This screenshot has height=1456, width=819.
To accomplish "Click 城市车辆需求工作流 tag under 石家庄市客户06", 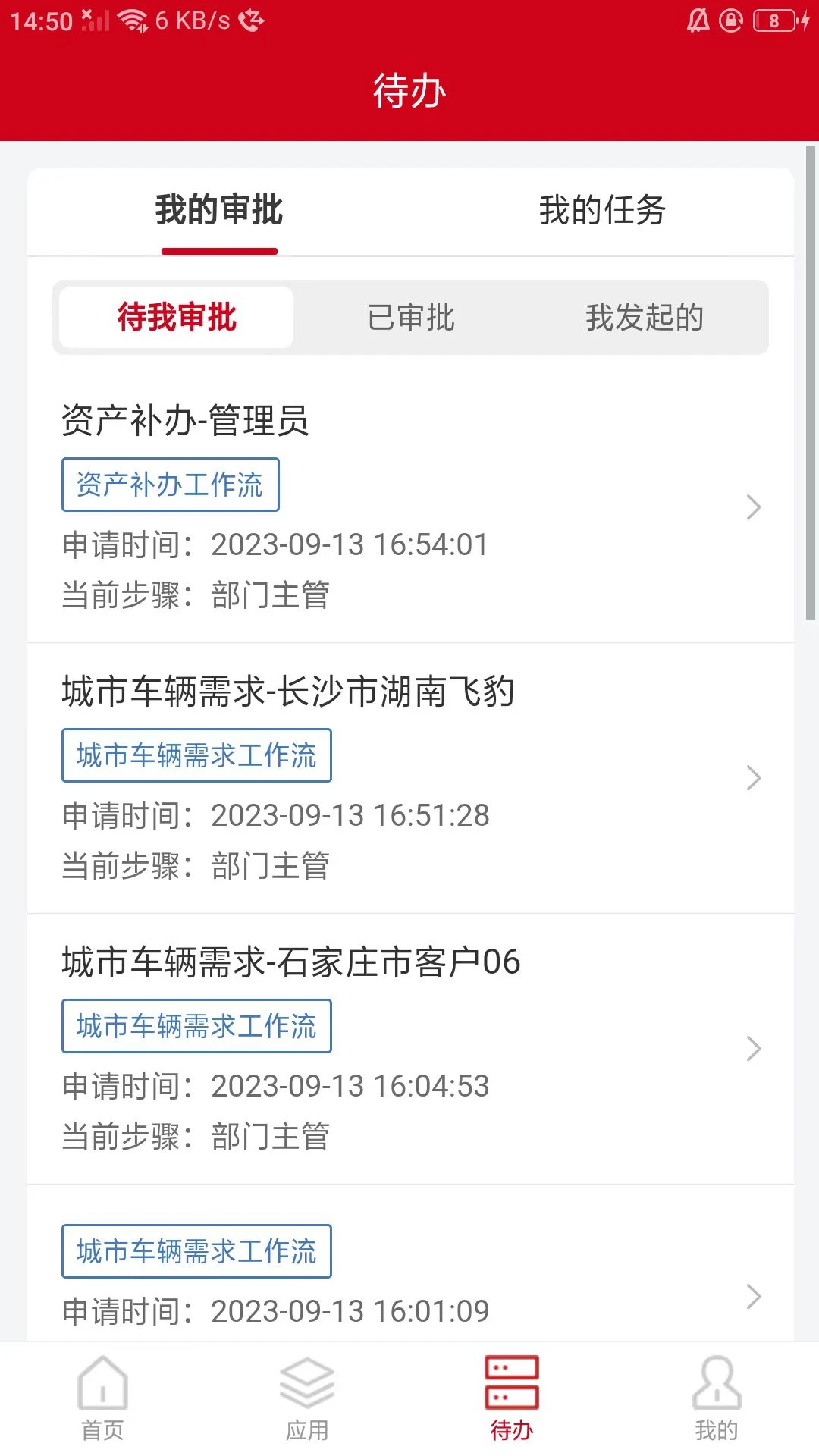I will (196, 1026).
